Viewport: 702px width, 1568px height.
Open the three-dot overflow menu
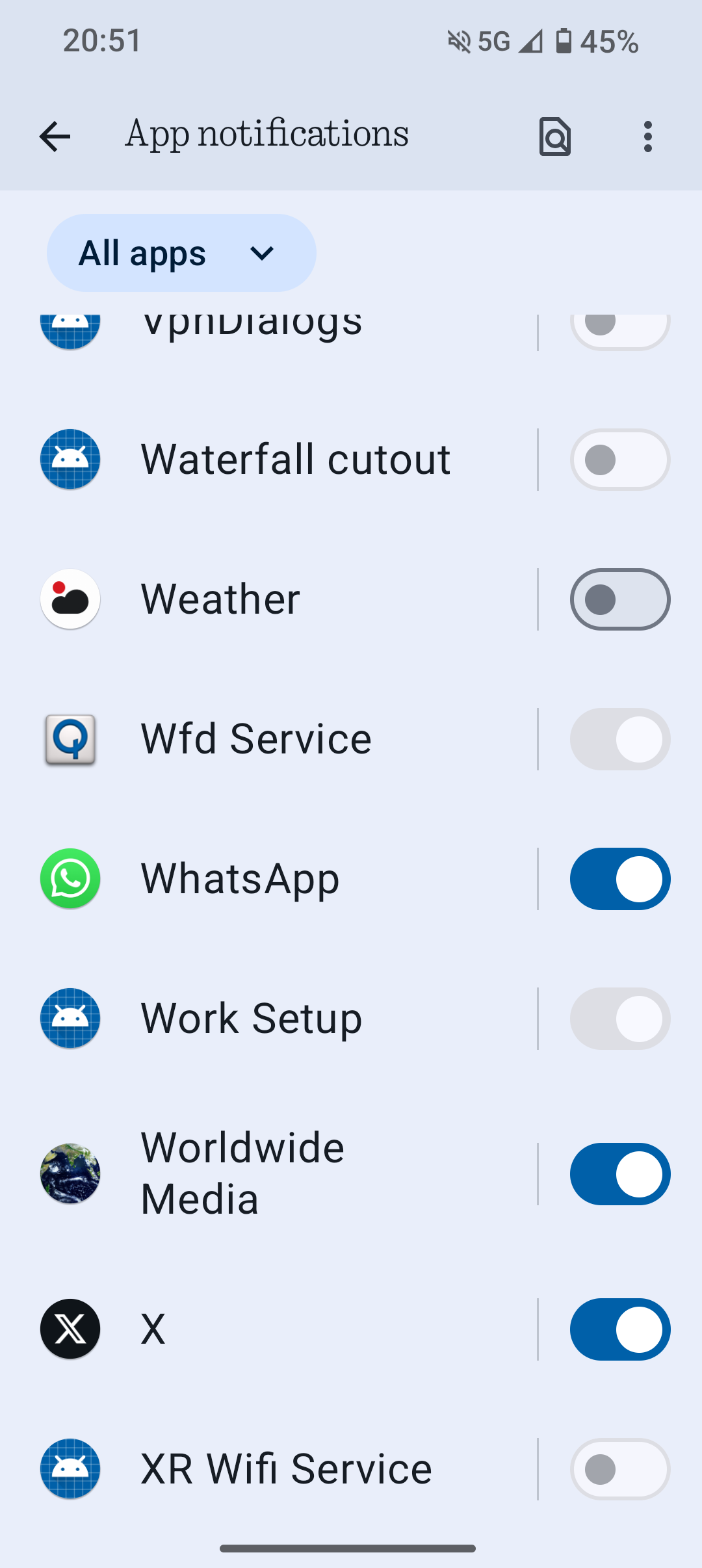click(647, 137)
